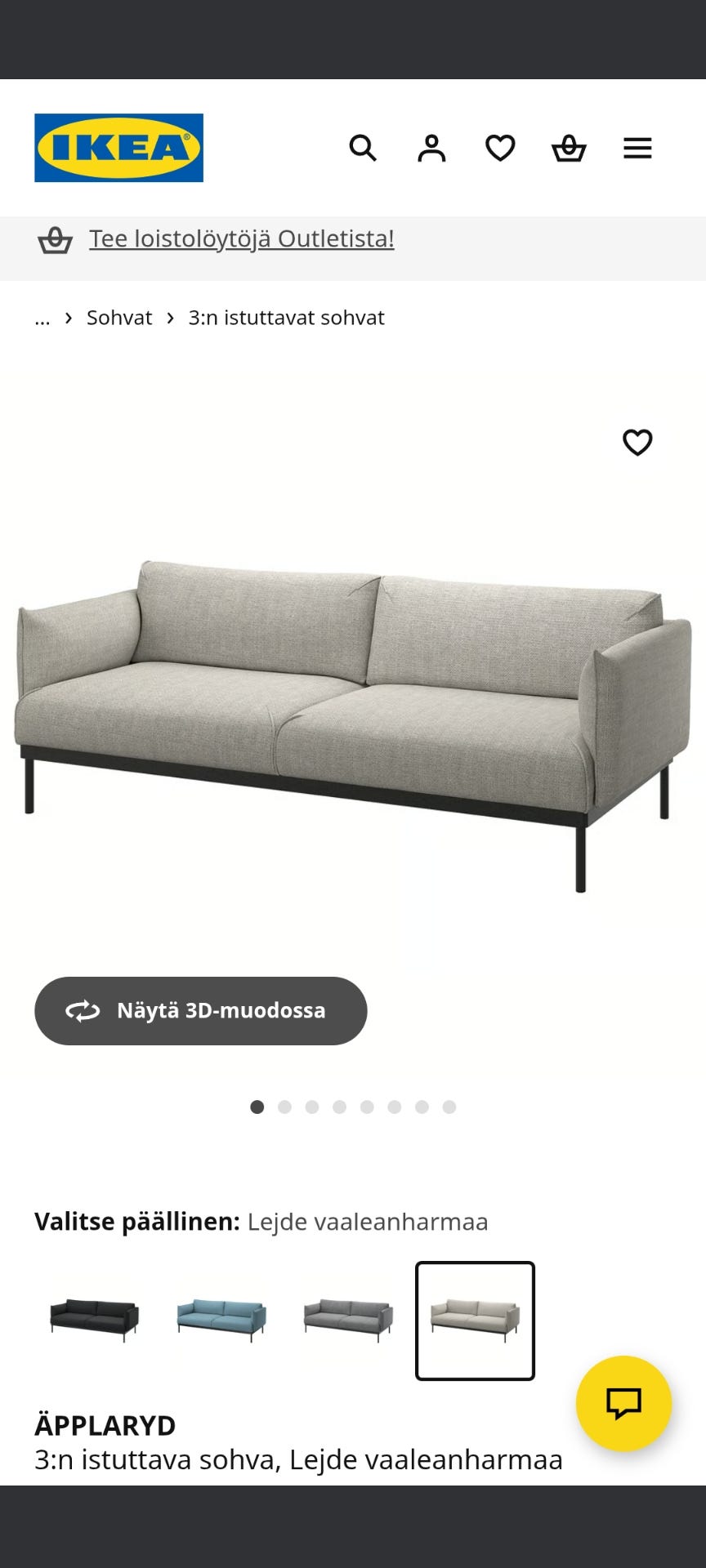The height and width of the screenshot is (1568, 706).
Task: Save the ÄPPLARYD sofa to favorites
Action: point(637,442)
